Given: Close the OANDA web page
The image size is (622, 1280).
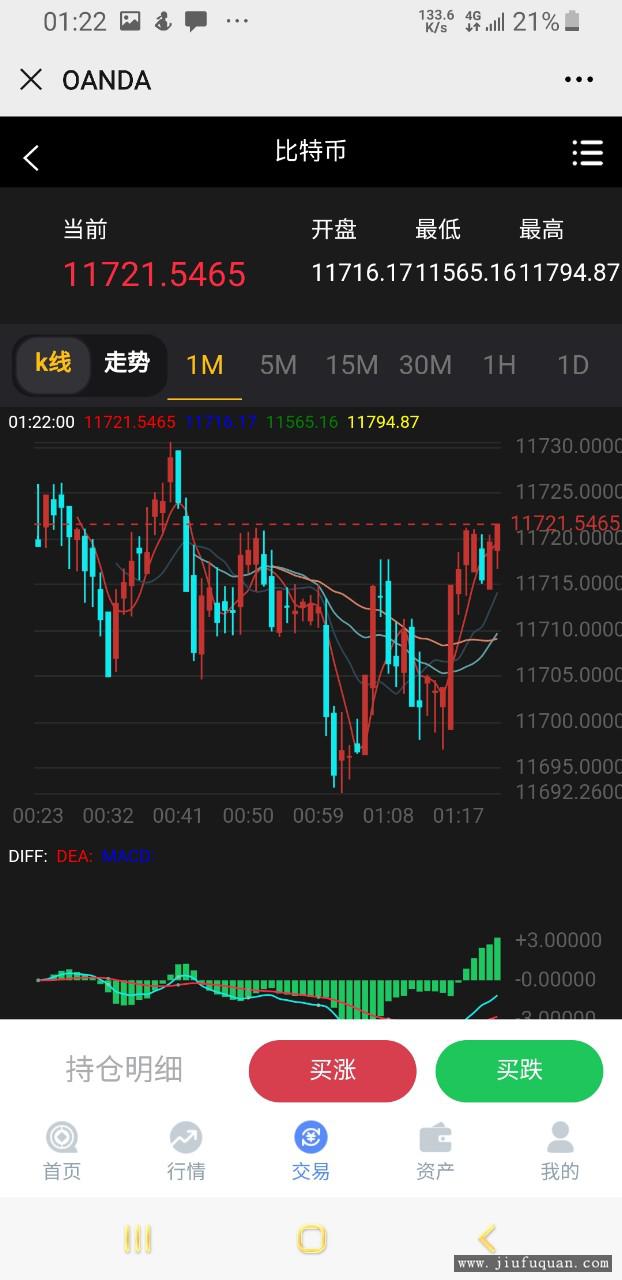Looking at the screenshot, I should point(31,80).
